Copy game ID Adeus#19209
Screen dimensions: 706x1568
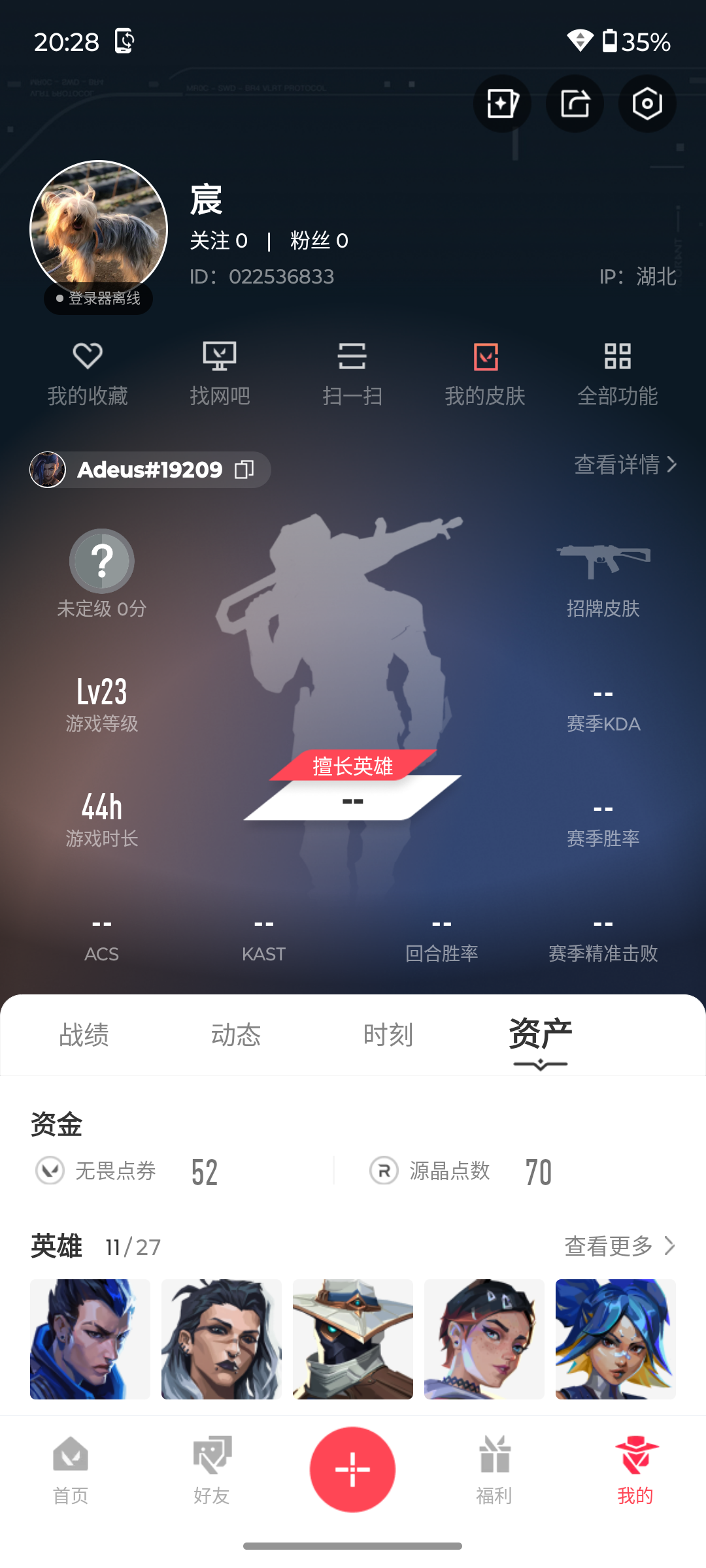click(x=244, y=470)
